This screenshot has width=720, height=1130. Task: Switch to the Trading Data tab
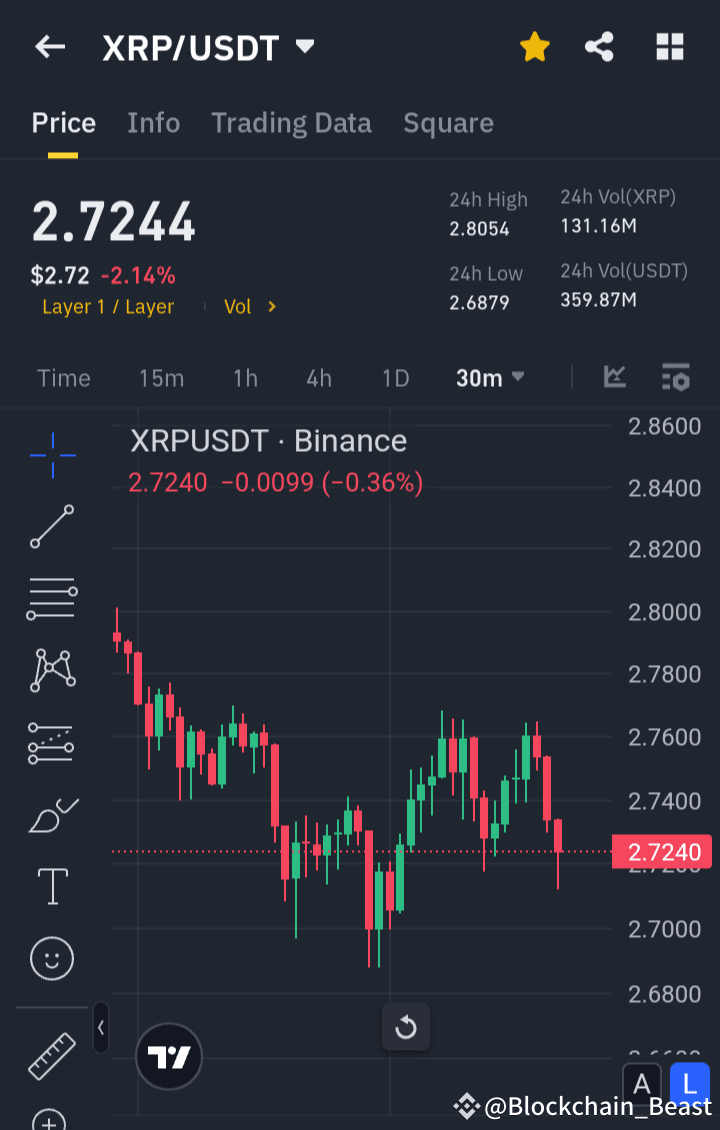click(x=291, y=122)
